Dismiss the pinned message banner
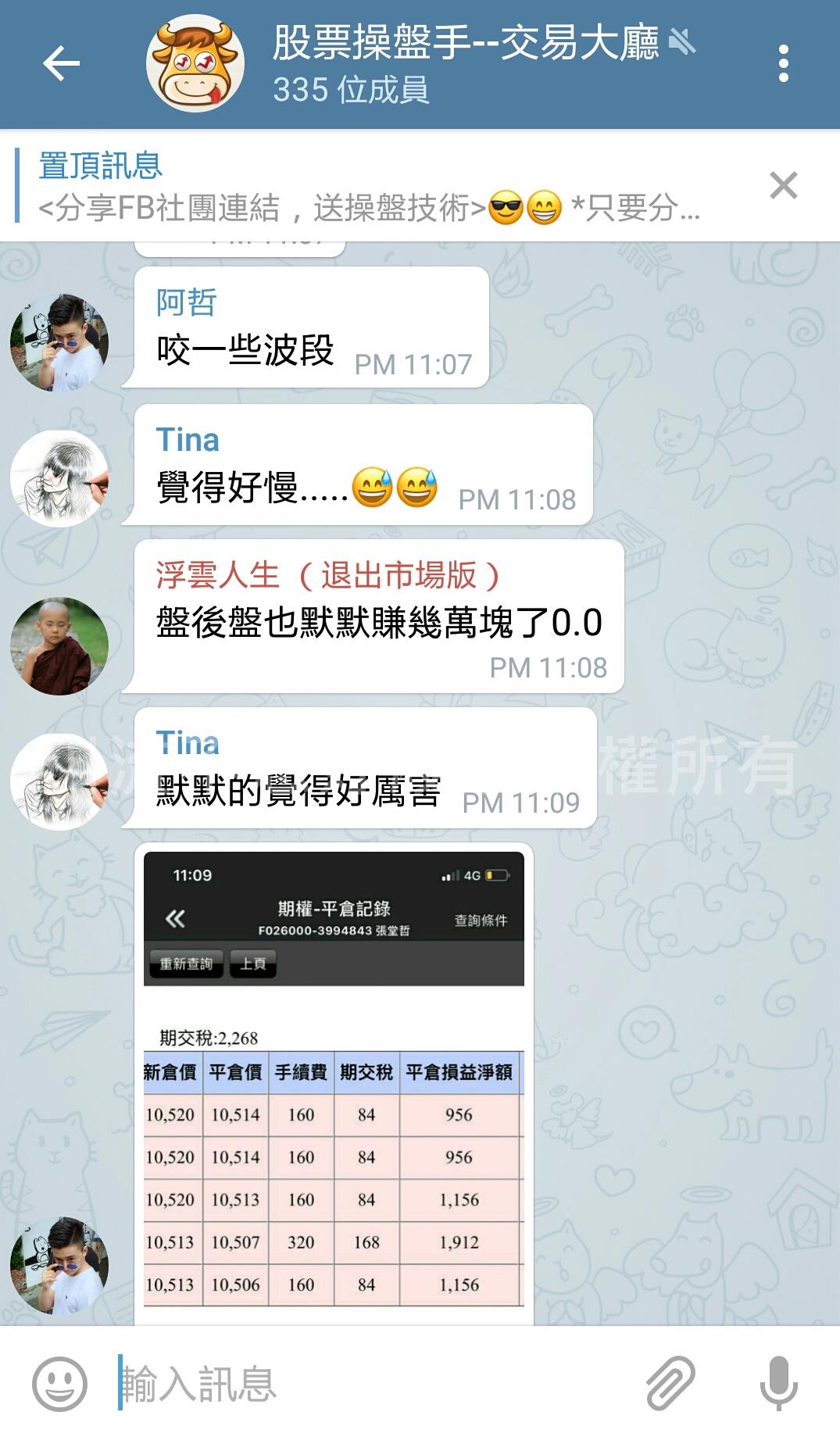The image size is (840, 1437). (783, 186)
